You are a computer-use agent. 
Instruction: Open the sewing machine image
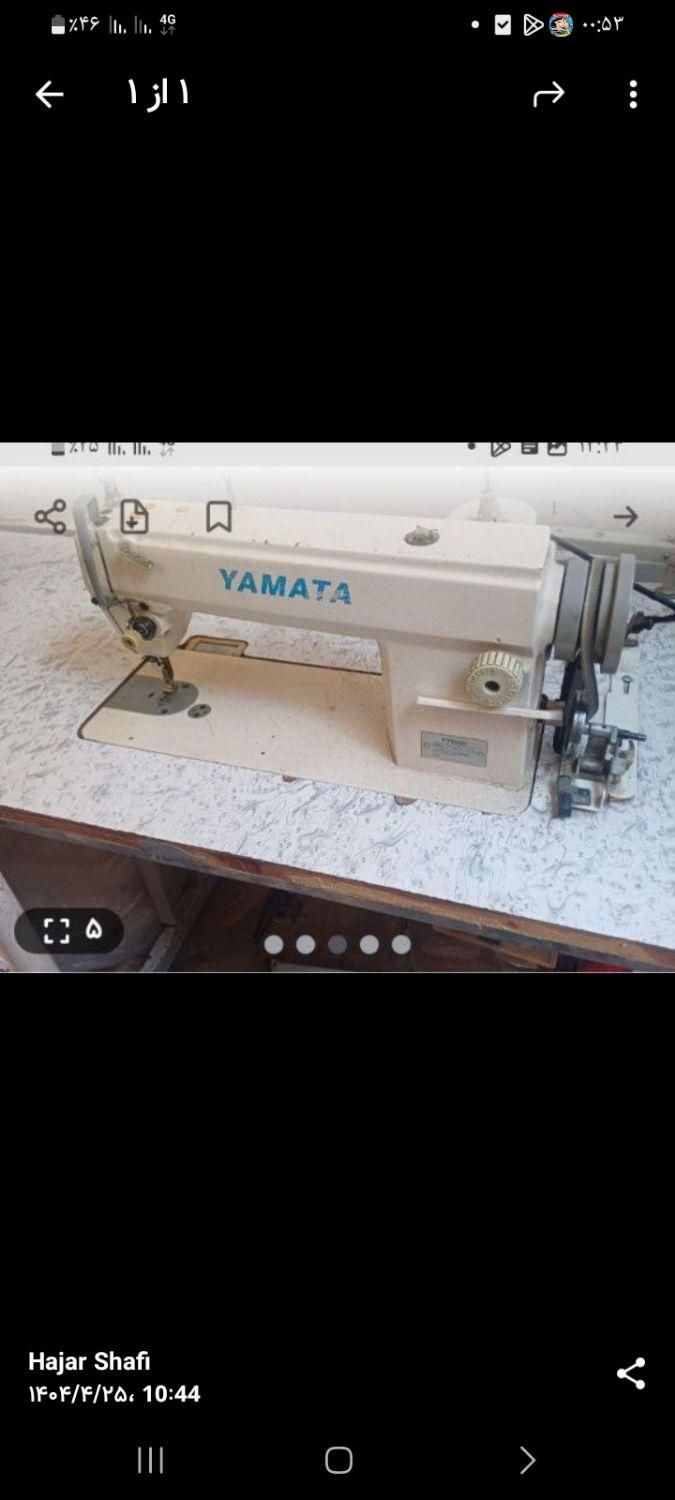[x=337, y=706]
